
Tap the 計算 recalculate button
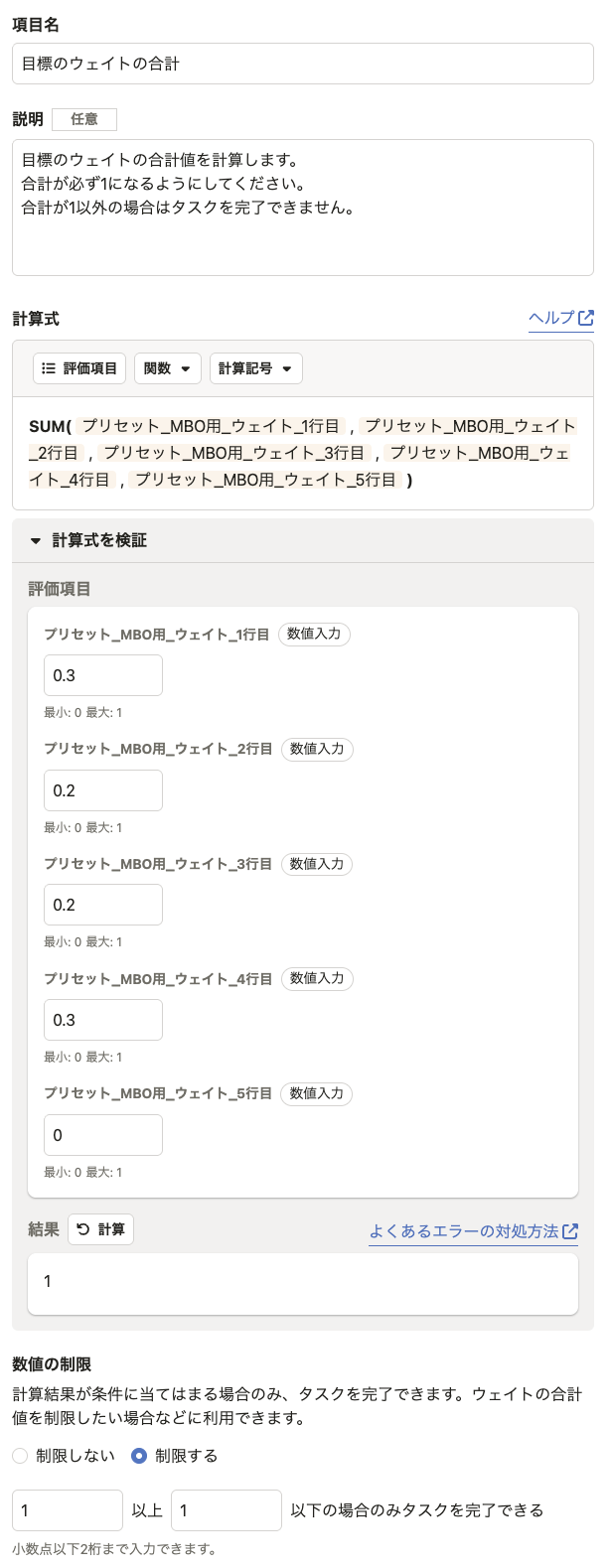pyautogui.click(x=100, y=1229)
